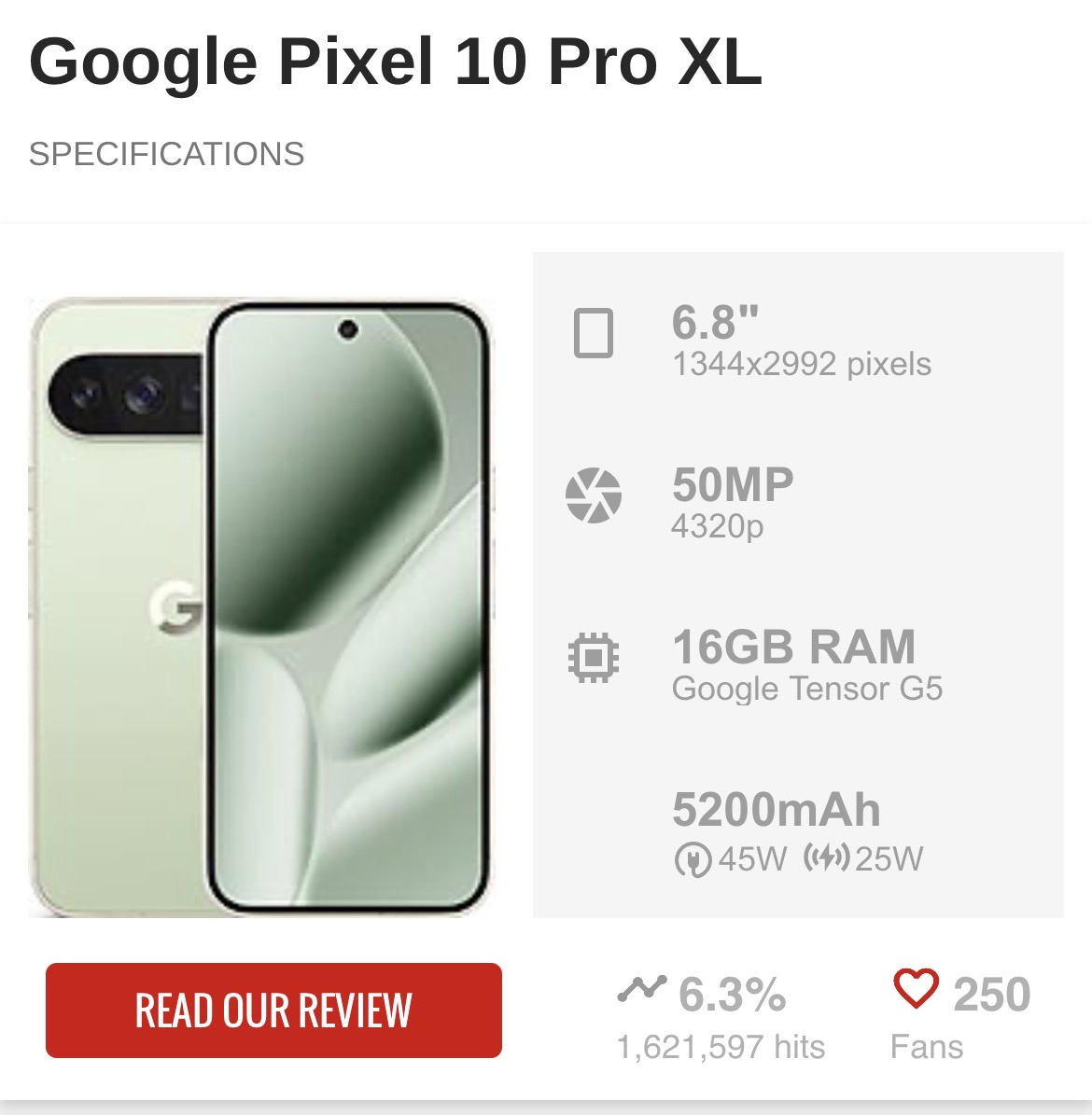Tap the Read Our Review button

coord(273,1010)
